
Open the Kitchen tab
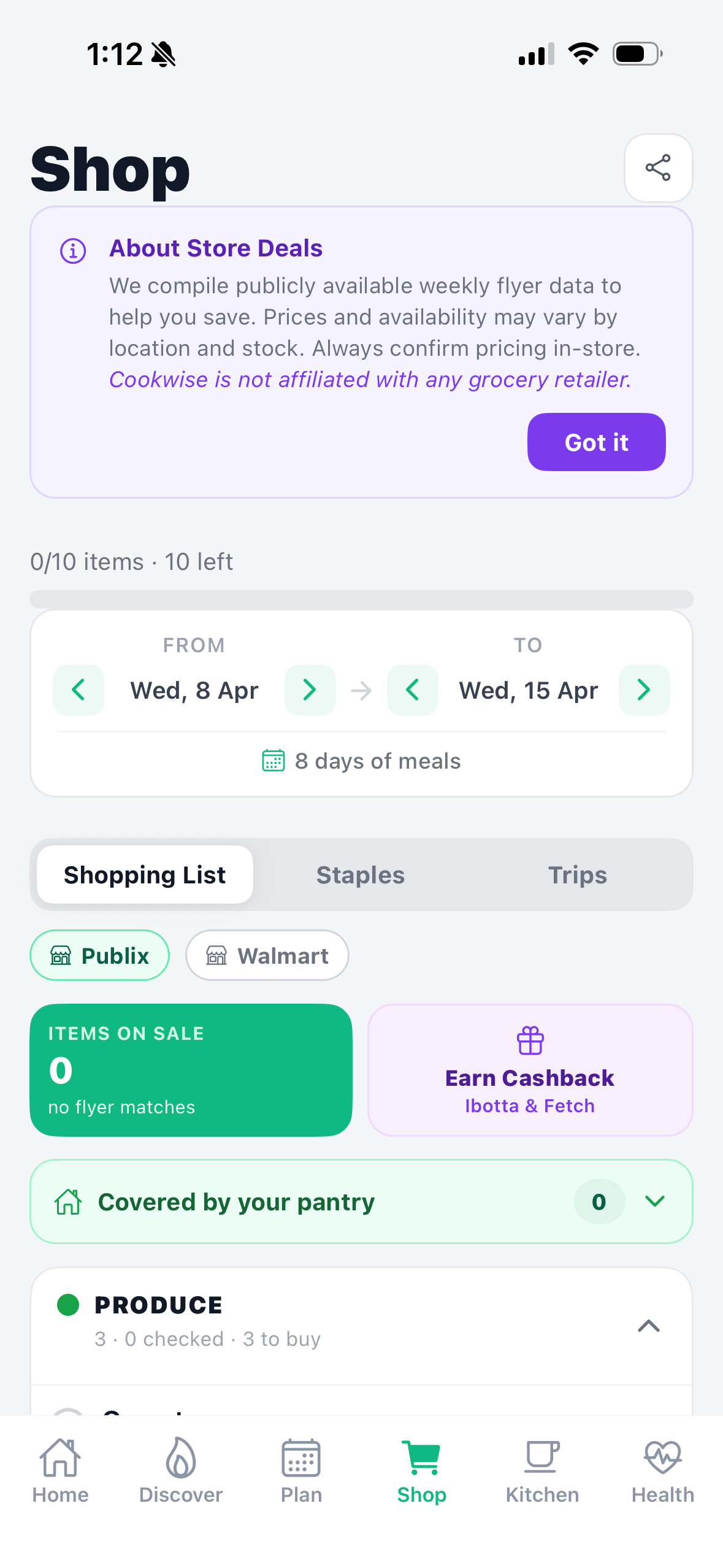tap(542, 1470)
